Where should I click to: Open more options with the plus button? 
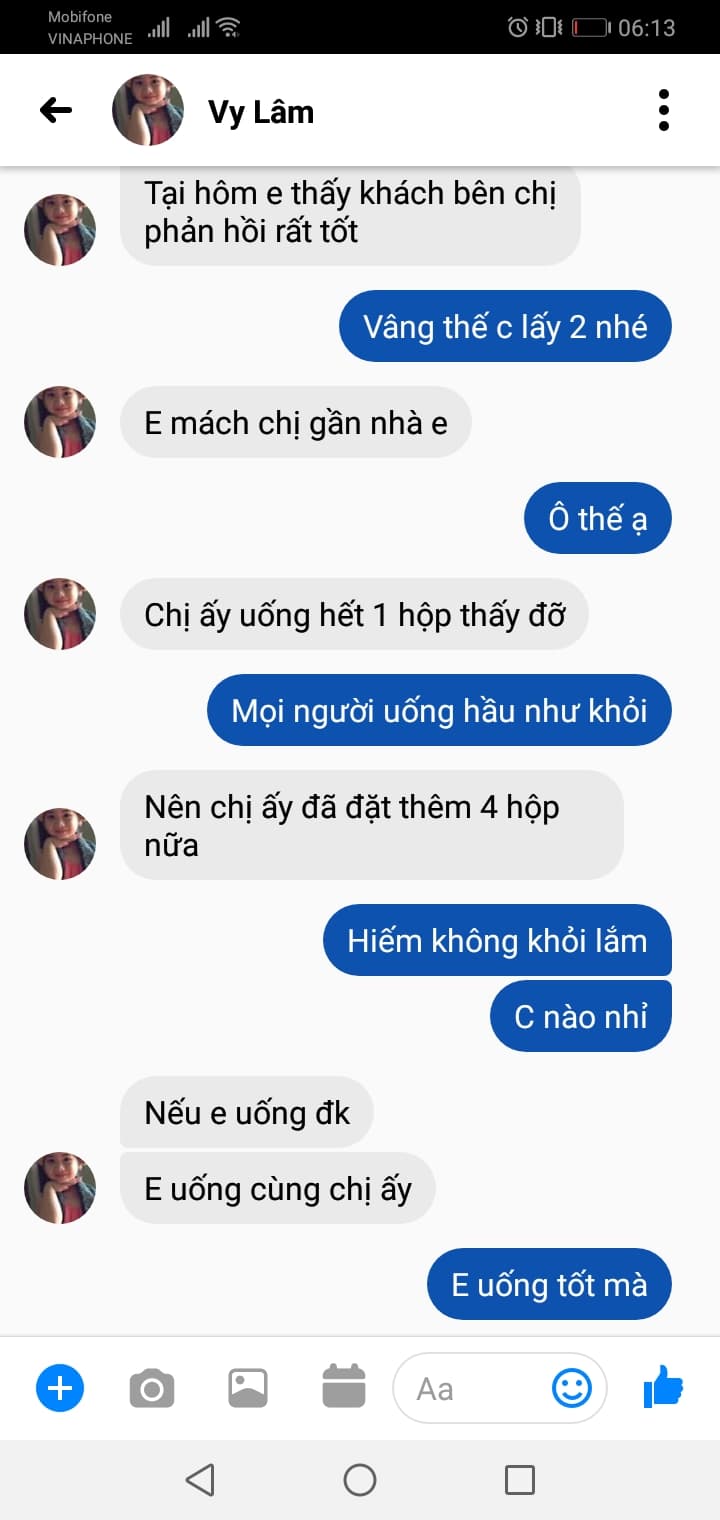[60, 1388]
